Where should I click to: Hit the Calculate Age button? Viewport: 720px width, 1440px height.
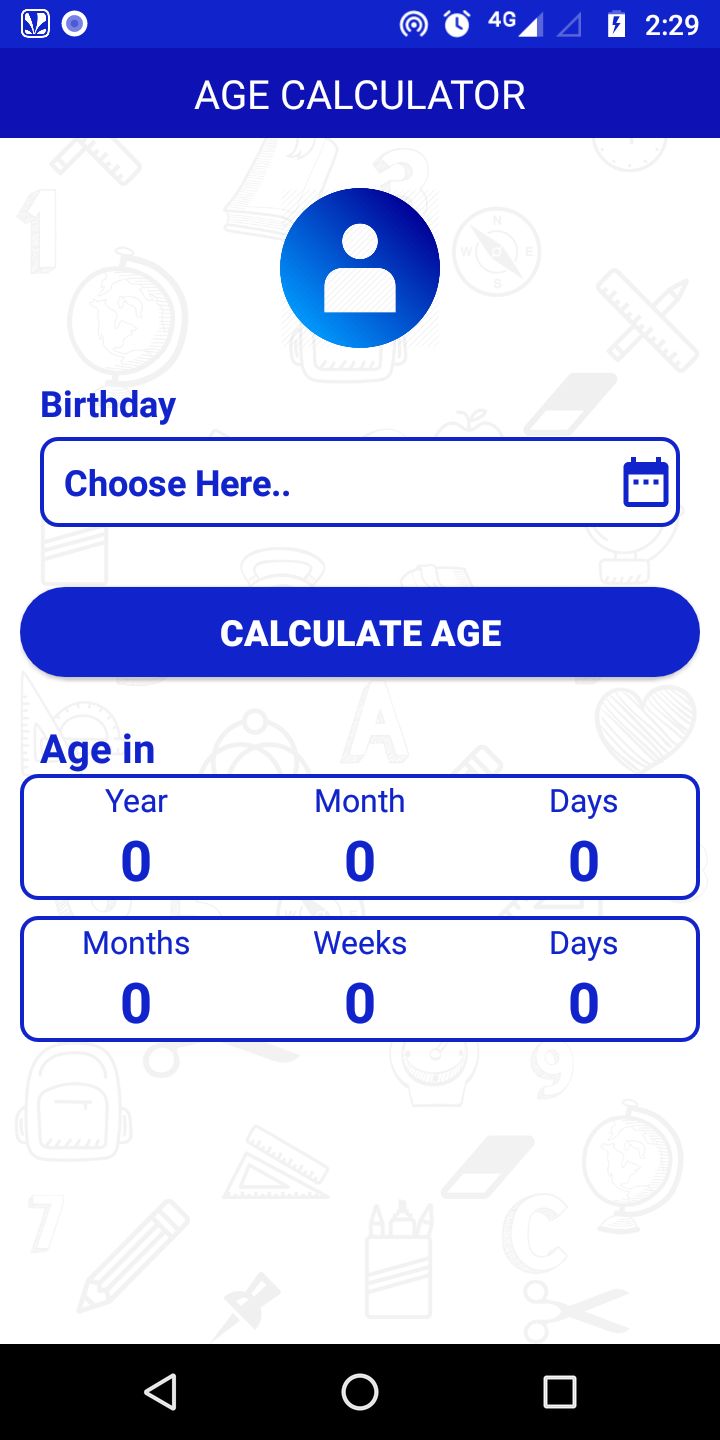pyautogui.click(x=360, y=632)
